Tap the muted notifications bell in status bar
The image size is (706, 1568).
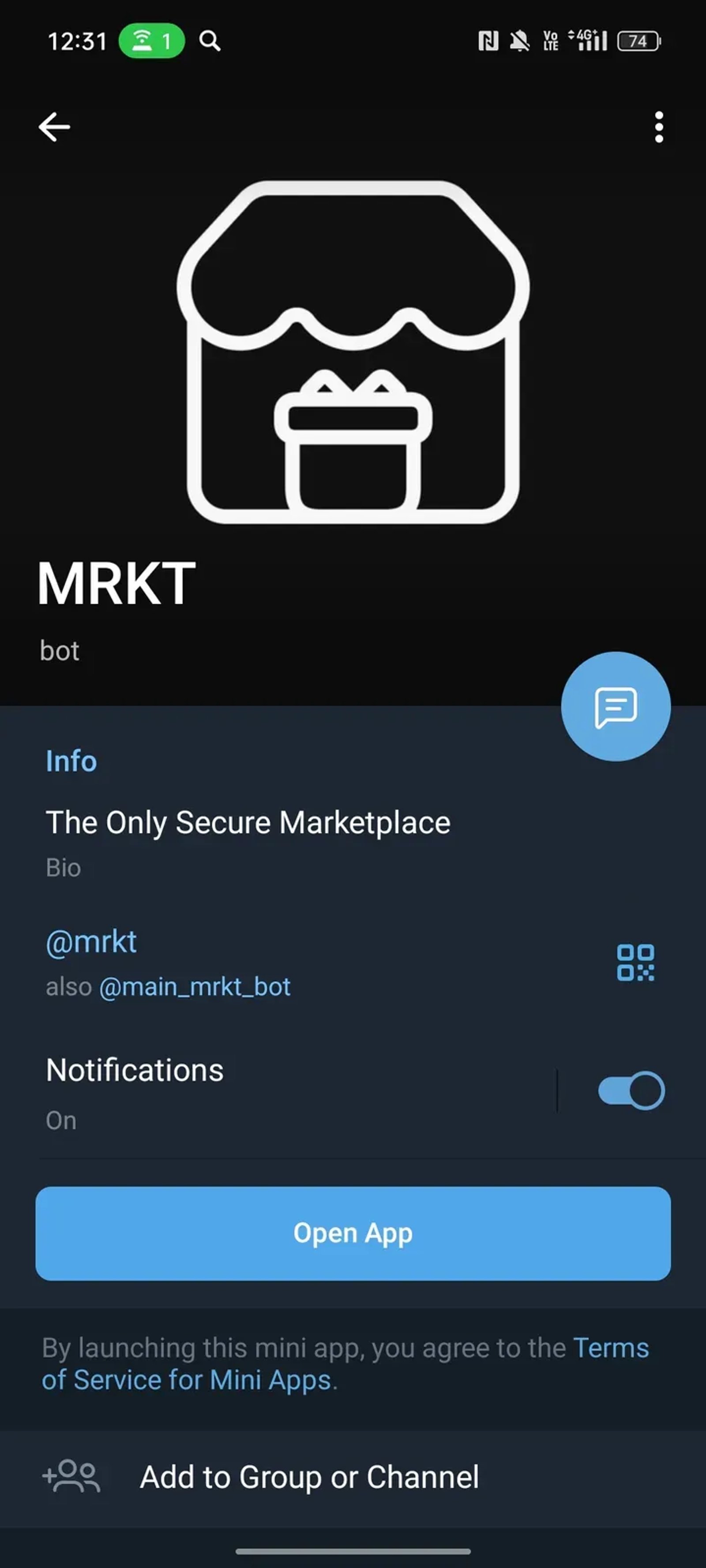point(519,41)
